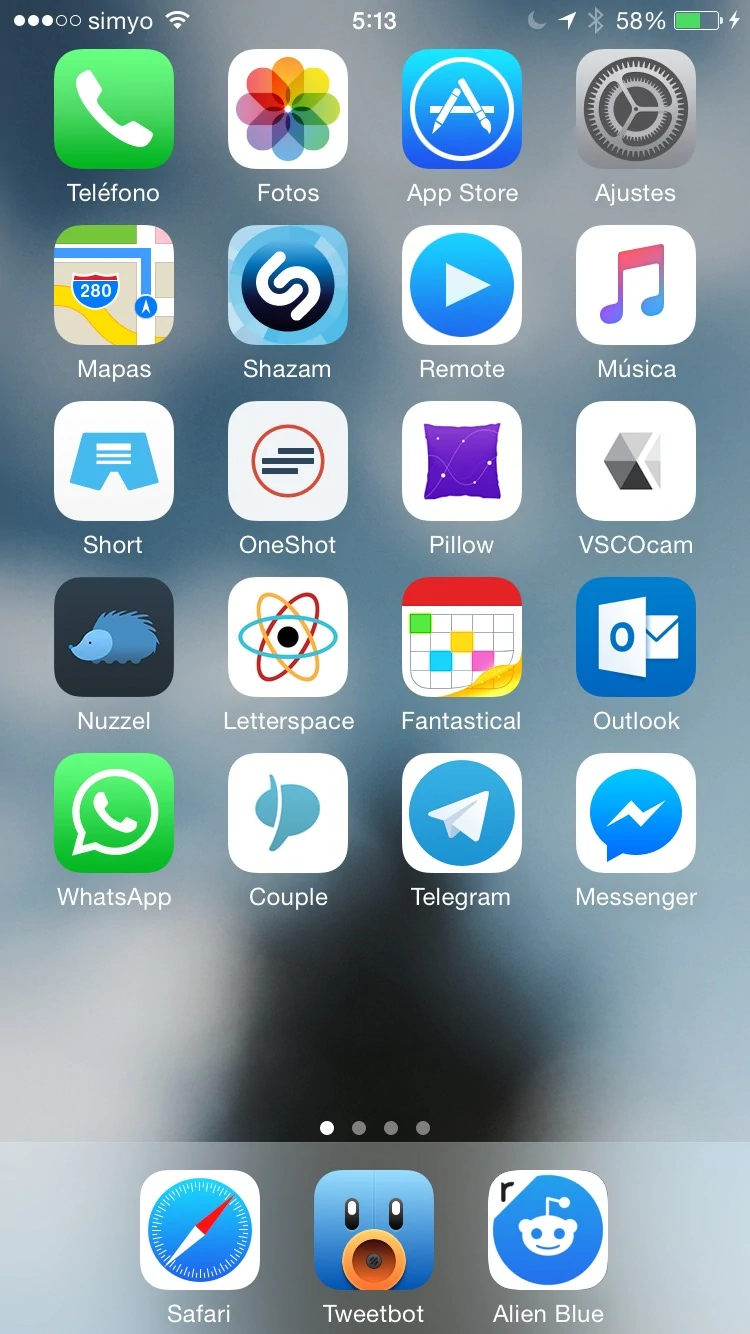Launch the Pillow app
This screenshot has width=750, height=1334.
[x=462, y=461]
